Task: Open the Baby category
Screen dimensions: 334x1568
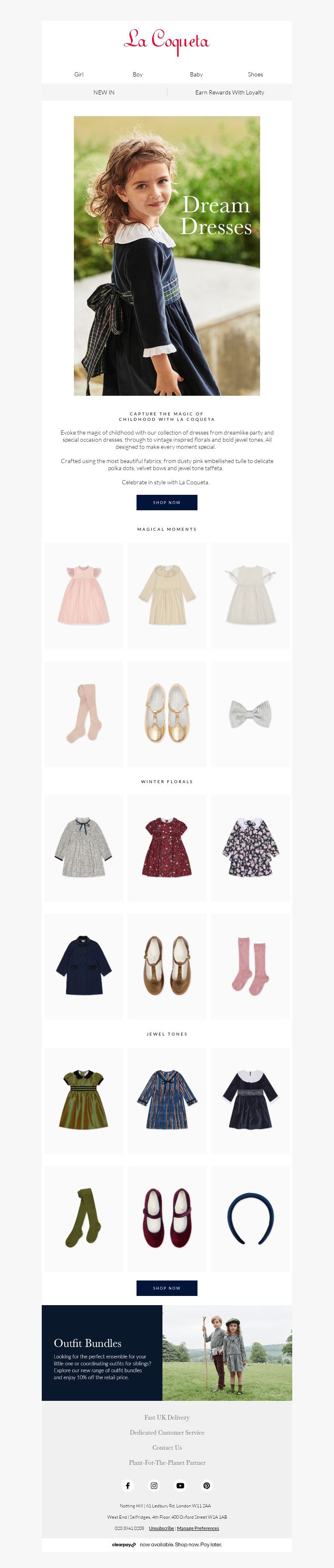Action: 196,74
